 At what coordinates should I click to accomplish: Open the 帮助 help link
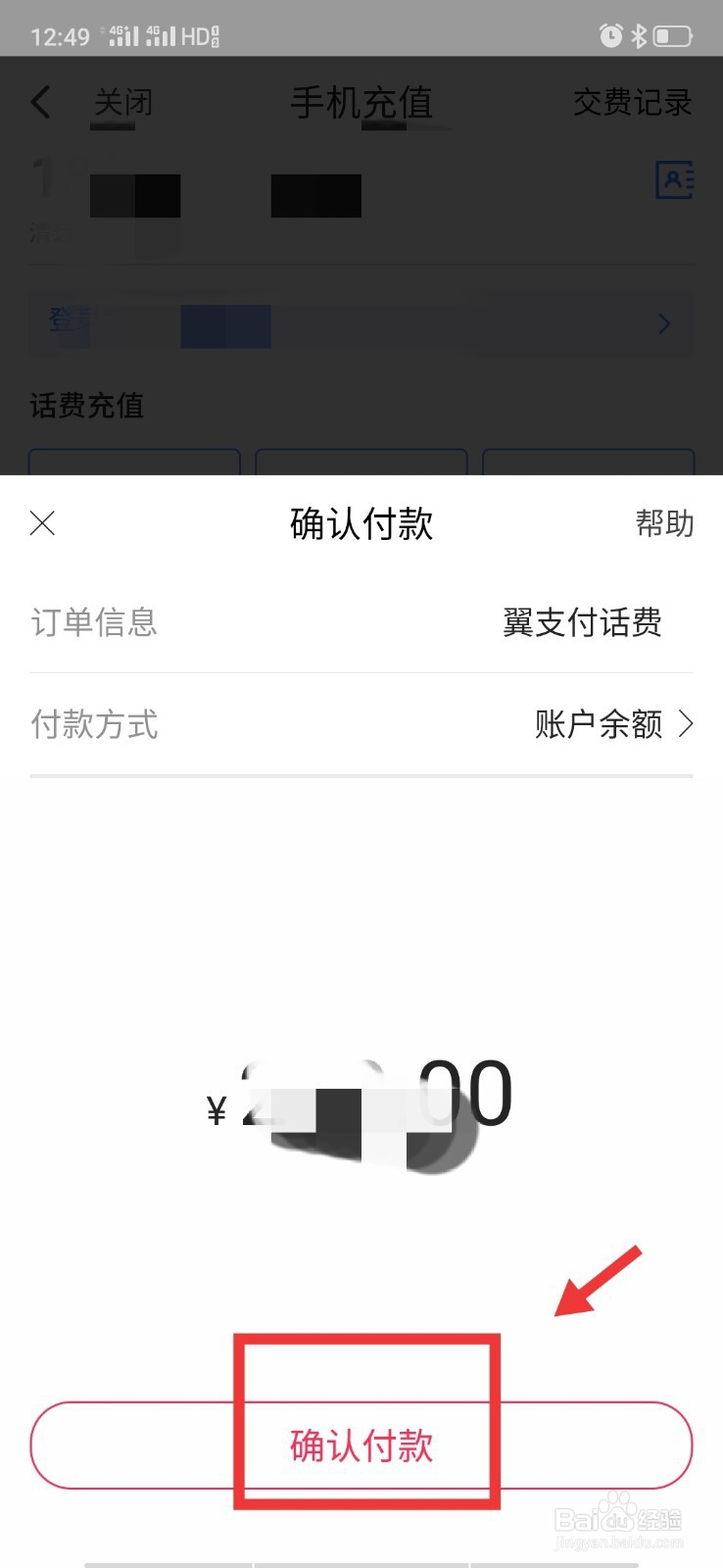click(x=664, y=524)
